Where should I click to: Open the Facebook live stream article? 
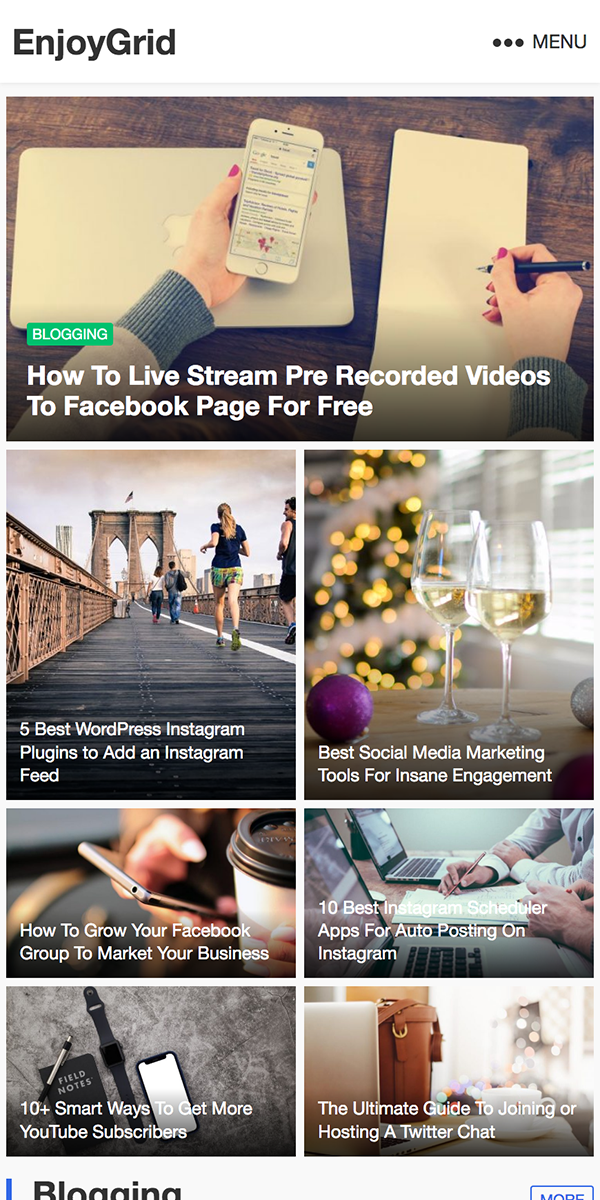(288, 391)
